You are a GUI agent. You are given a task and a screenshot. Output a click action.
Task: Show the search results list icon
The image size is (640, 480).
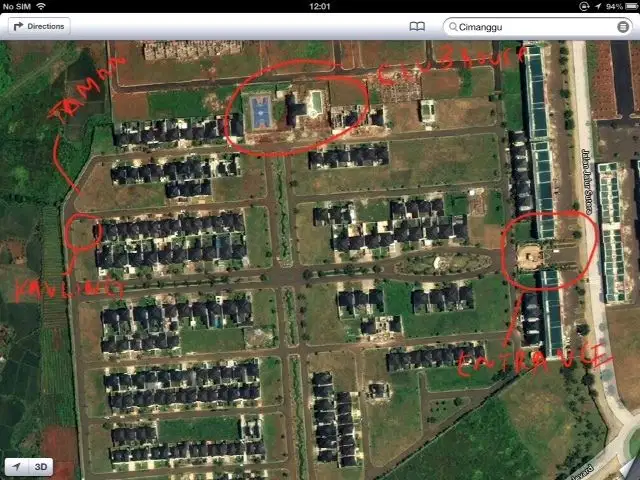pyautogui.click(x=622, y=27)
